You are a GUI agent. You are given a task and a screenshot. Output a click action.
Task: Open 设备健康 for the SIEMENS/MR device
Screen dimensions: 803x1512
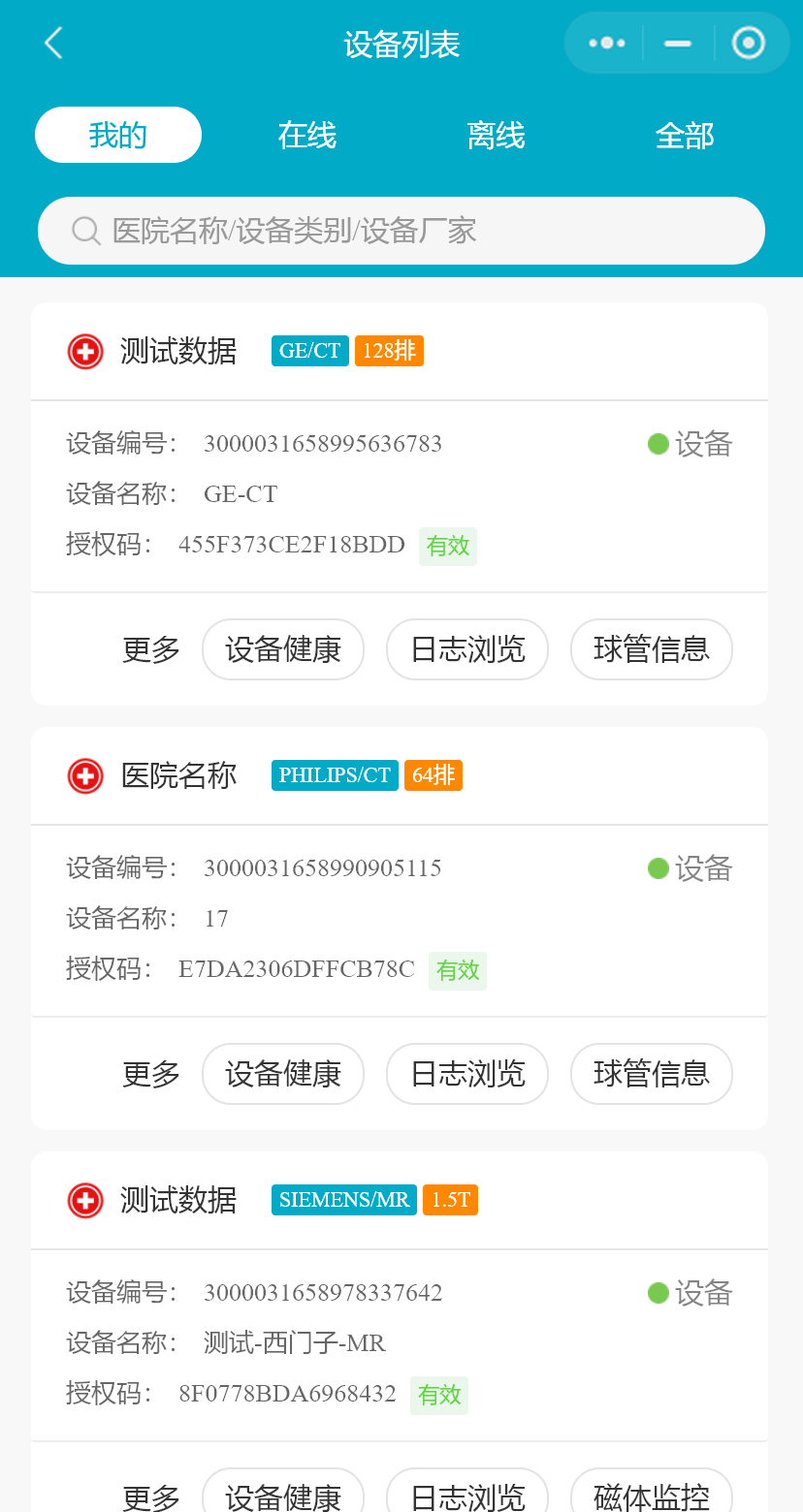(283, 1496)
